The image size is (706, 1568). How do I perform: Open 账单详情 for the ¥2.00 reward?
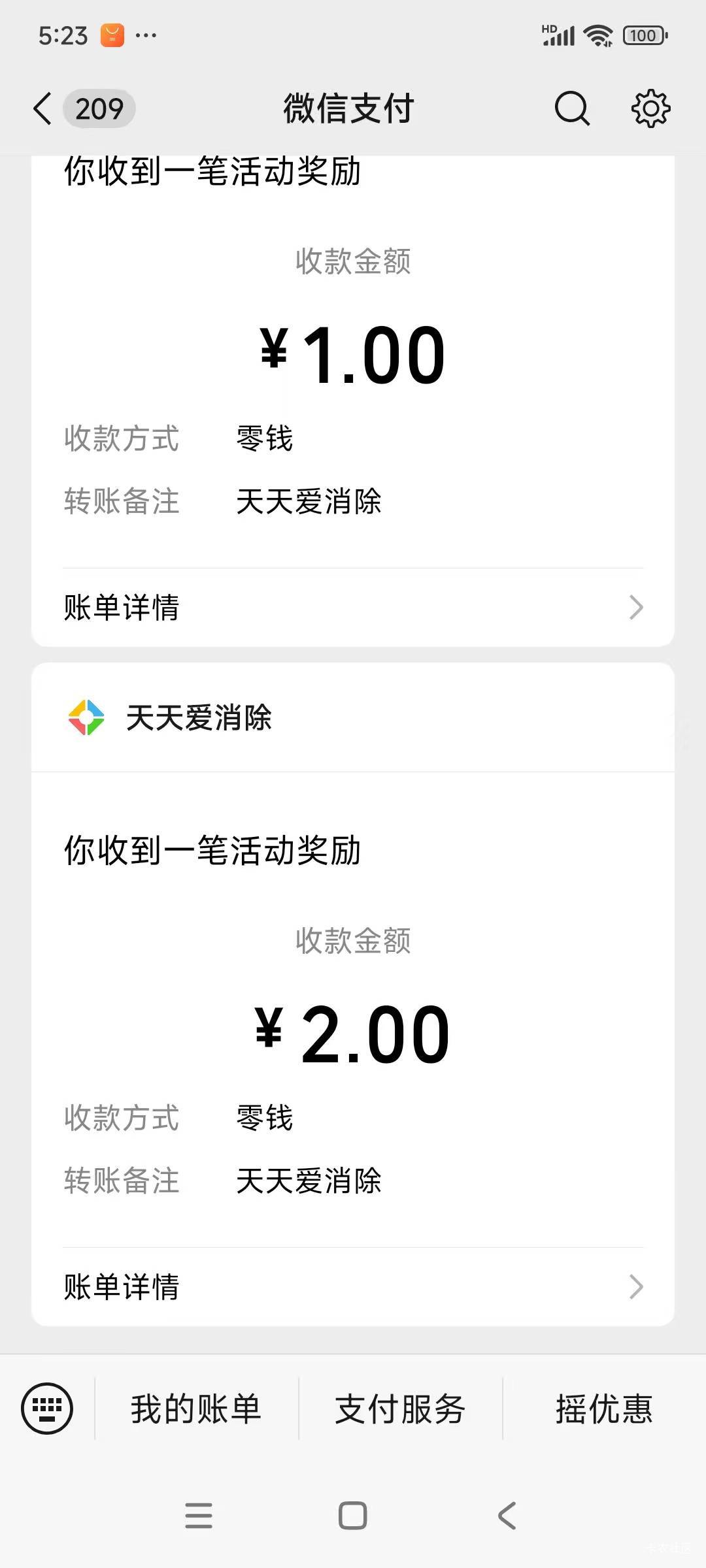(x=353, y=1287)
